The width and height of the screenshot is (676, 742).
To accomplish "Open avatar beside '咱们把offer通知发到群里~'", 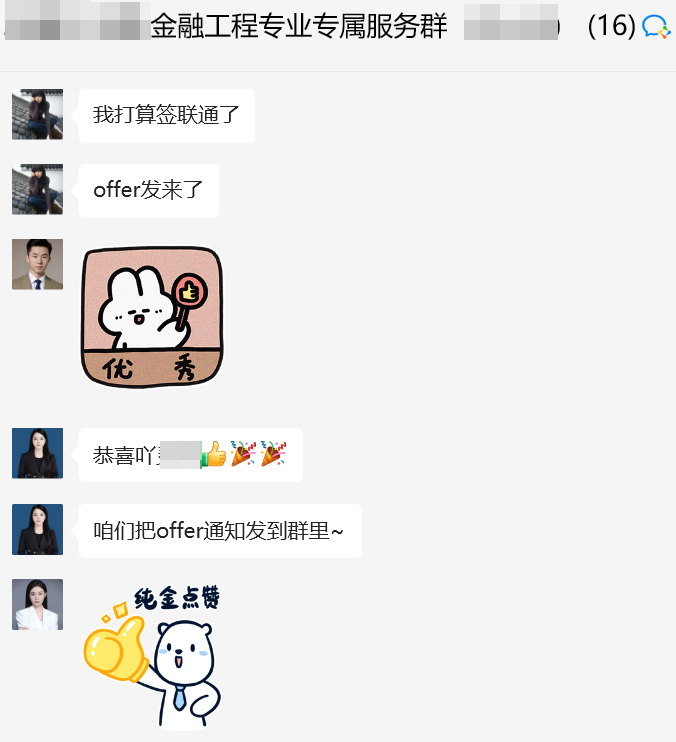I will 37,529.
